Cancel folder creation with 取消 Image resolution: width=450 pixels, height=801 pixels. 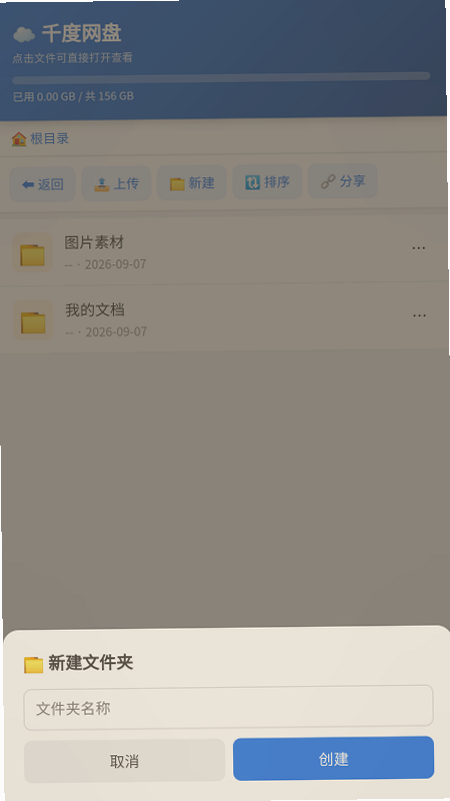click(x=125, y=761)
